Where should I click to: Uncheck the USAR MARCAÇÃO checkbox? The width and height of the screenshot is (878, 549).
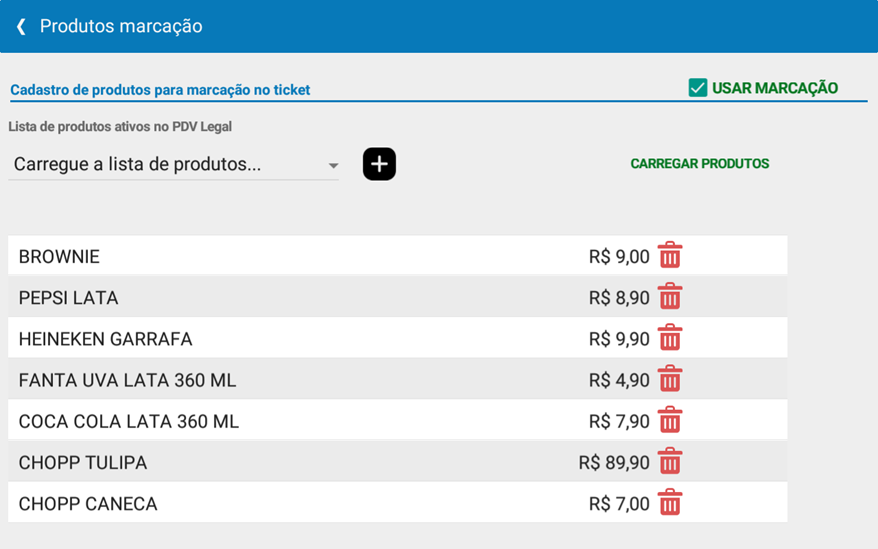698,88
